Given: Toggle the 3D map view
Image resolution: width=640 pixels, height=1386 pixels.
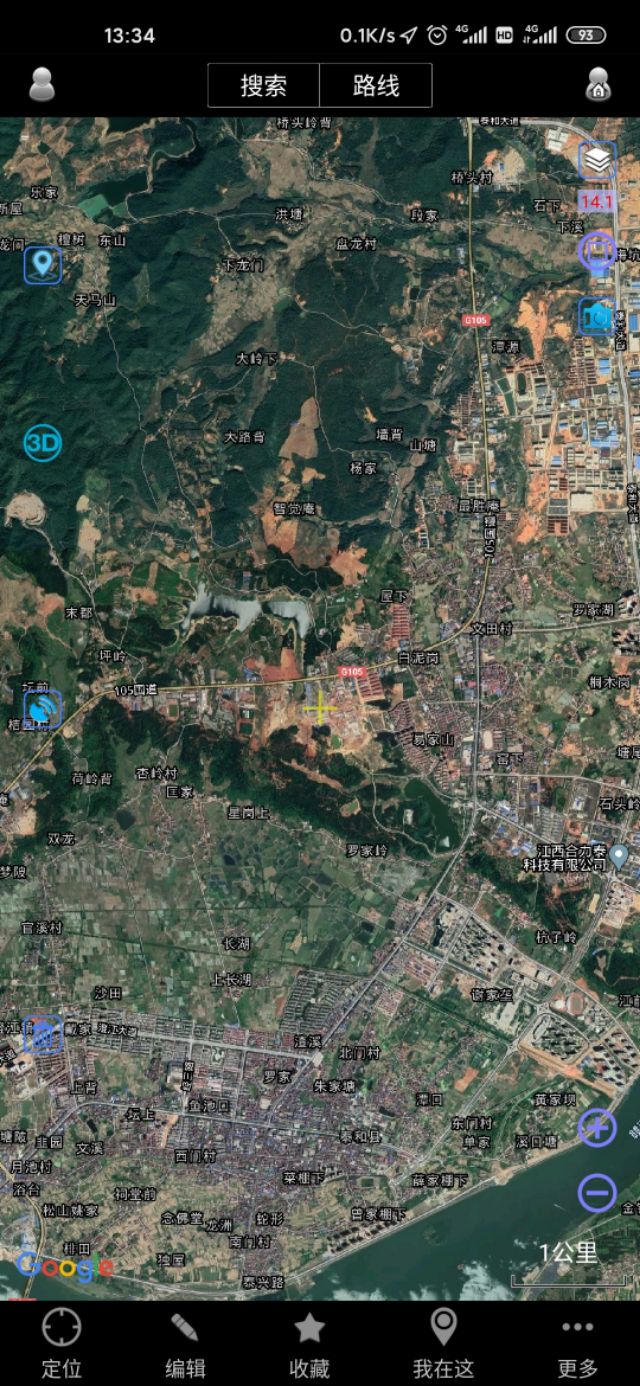Looking at the screenshot, I should click(42, 442).
